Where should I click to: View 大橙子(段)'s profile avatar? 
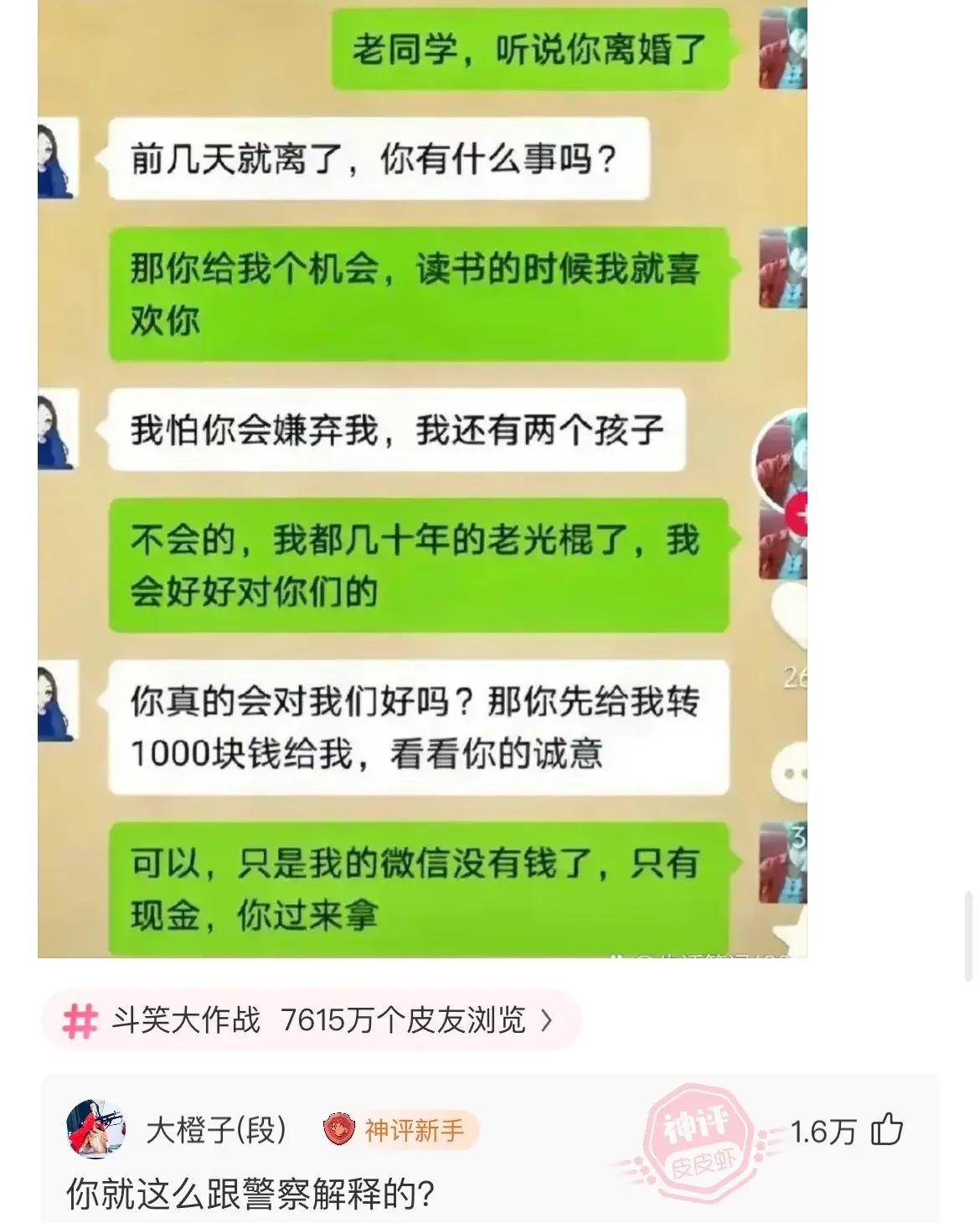[95, 1130]
